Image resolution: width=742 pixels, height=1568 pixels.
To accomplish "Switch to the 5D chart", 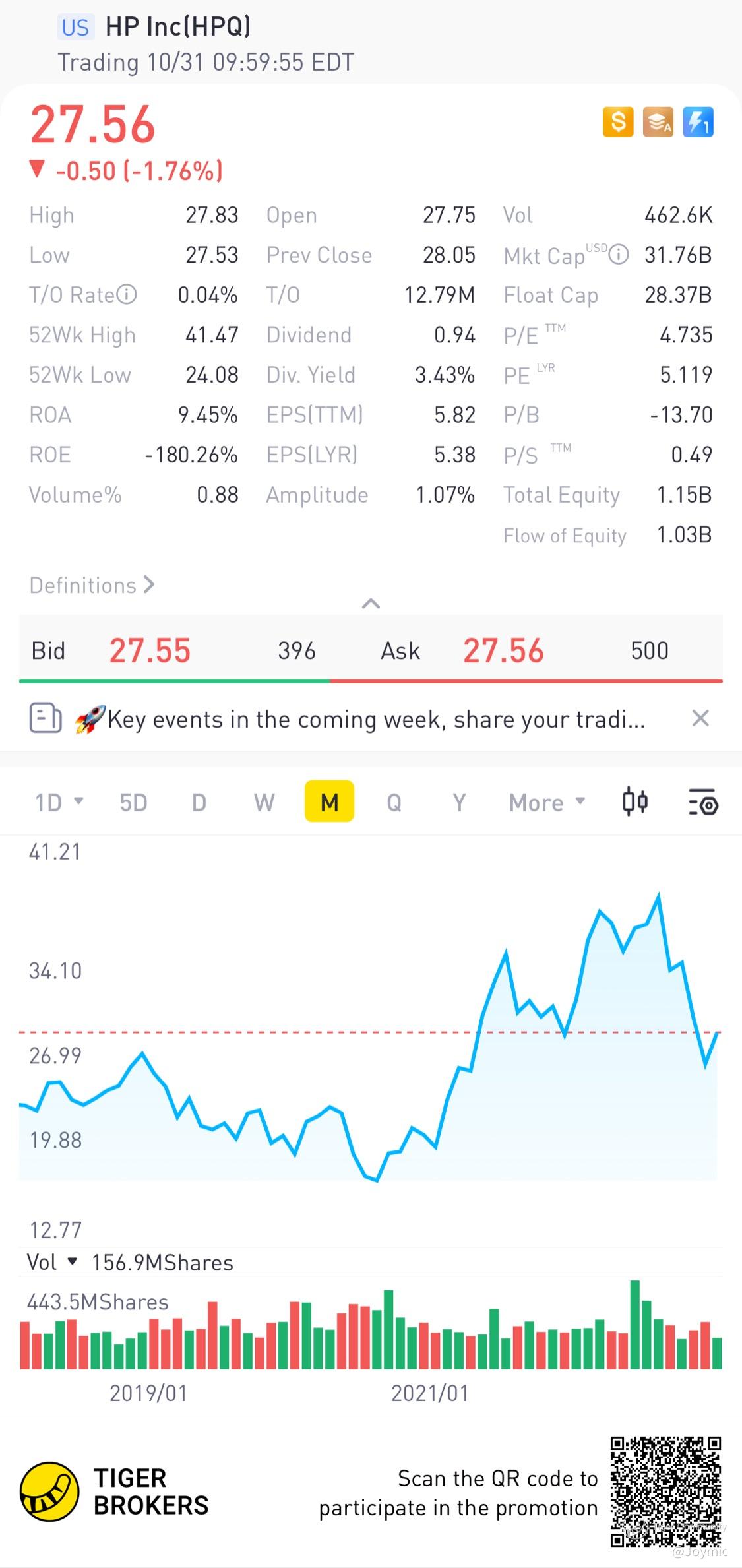I will pos(133,802).
